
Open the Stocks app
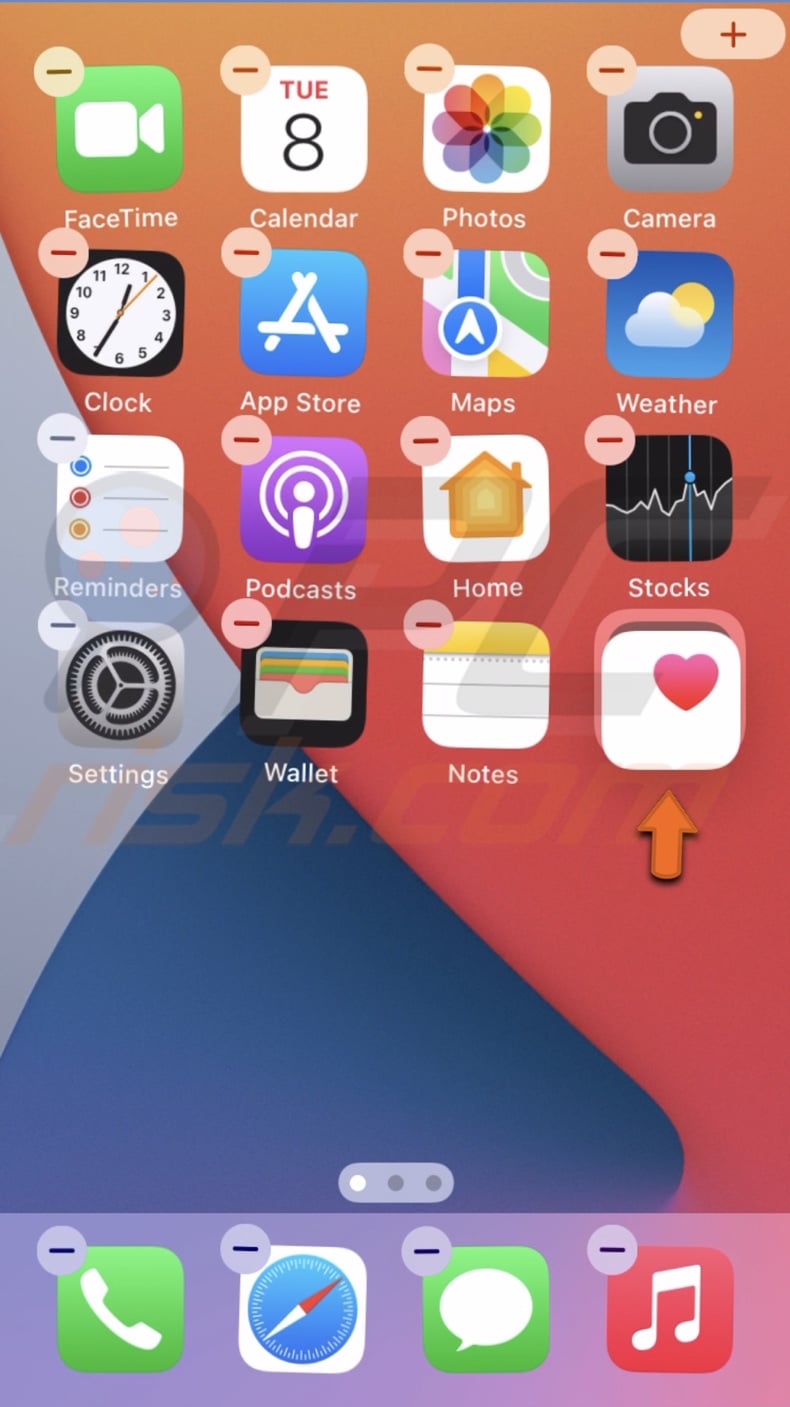pos(668,500)
